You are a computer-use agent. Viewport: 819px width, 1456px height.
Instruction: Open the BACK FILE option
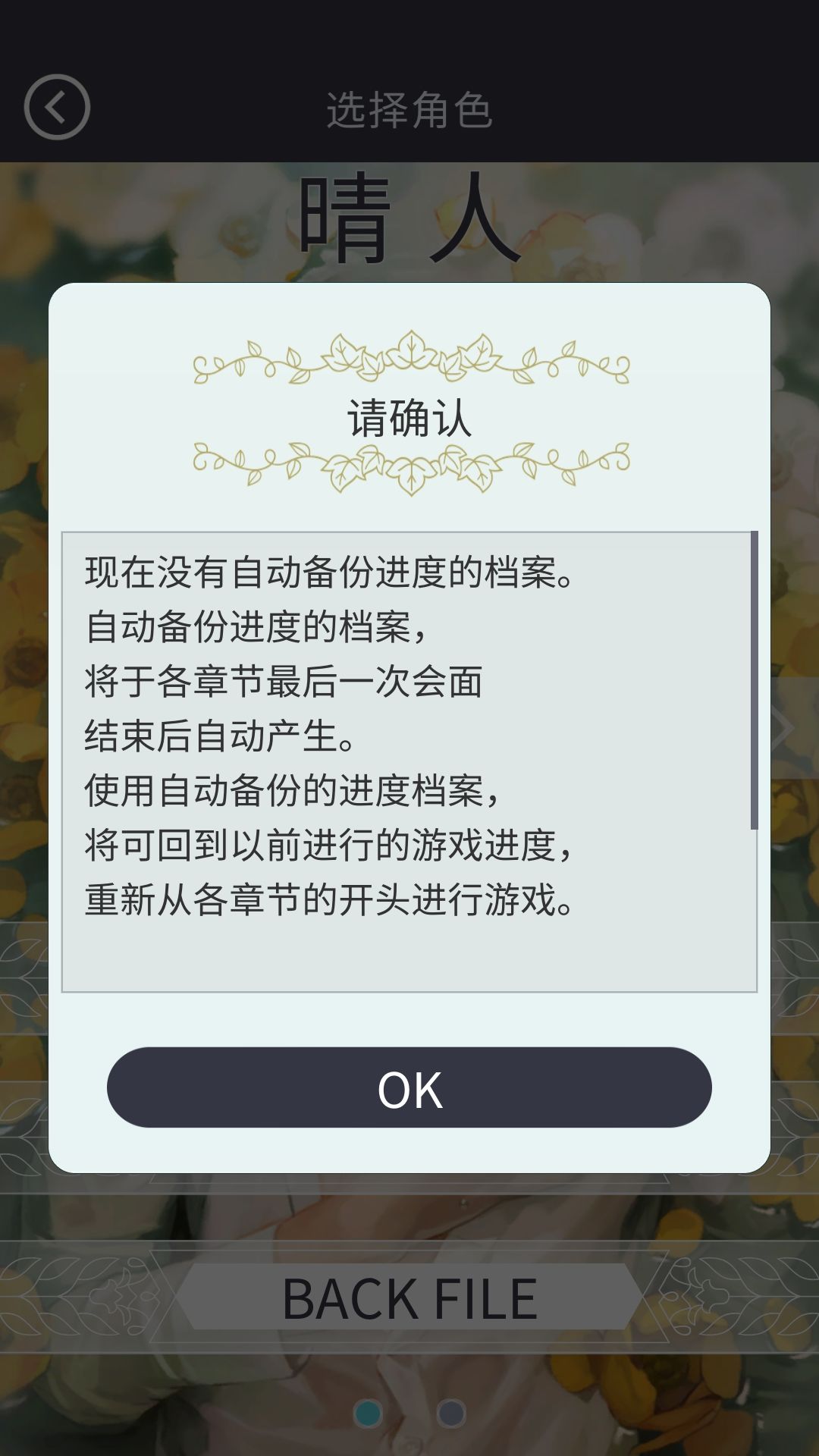(409, 1297)
